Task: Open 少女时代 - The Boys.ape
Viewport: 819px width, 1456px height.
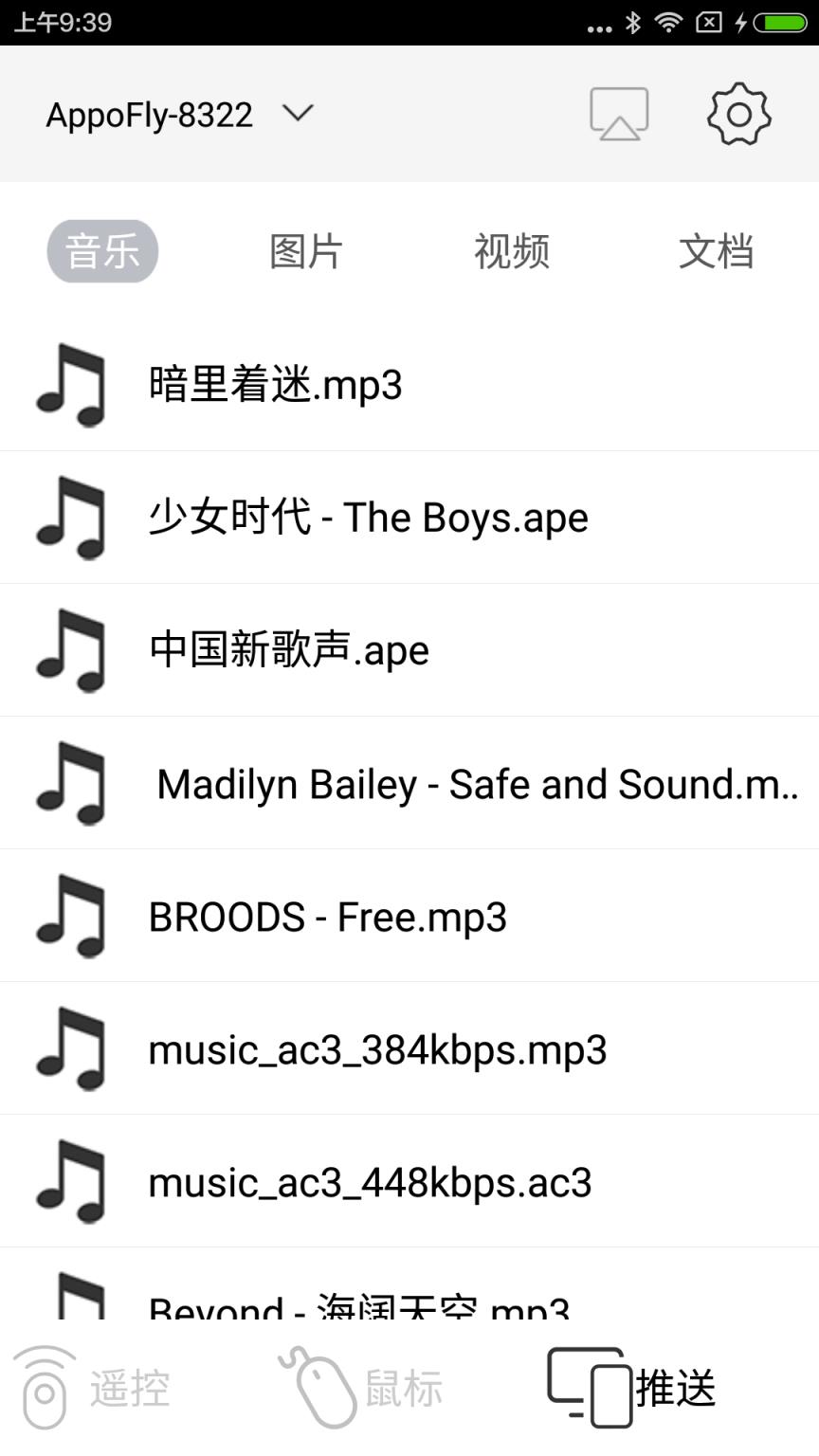Action: (x=409, y=518)
